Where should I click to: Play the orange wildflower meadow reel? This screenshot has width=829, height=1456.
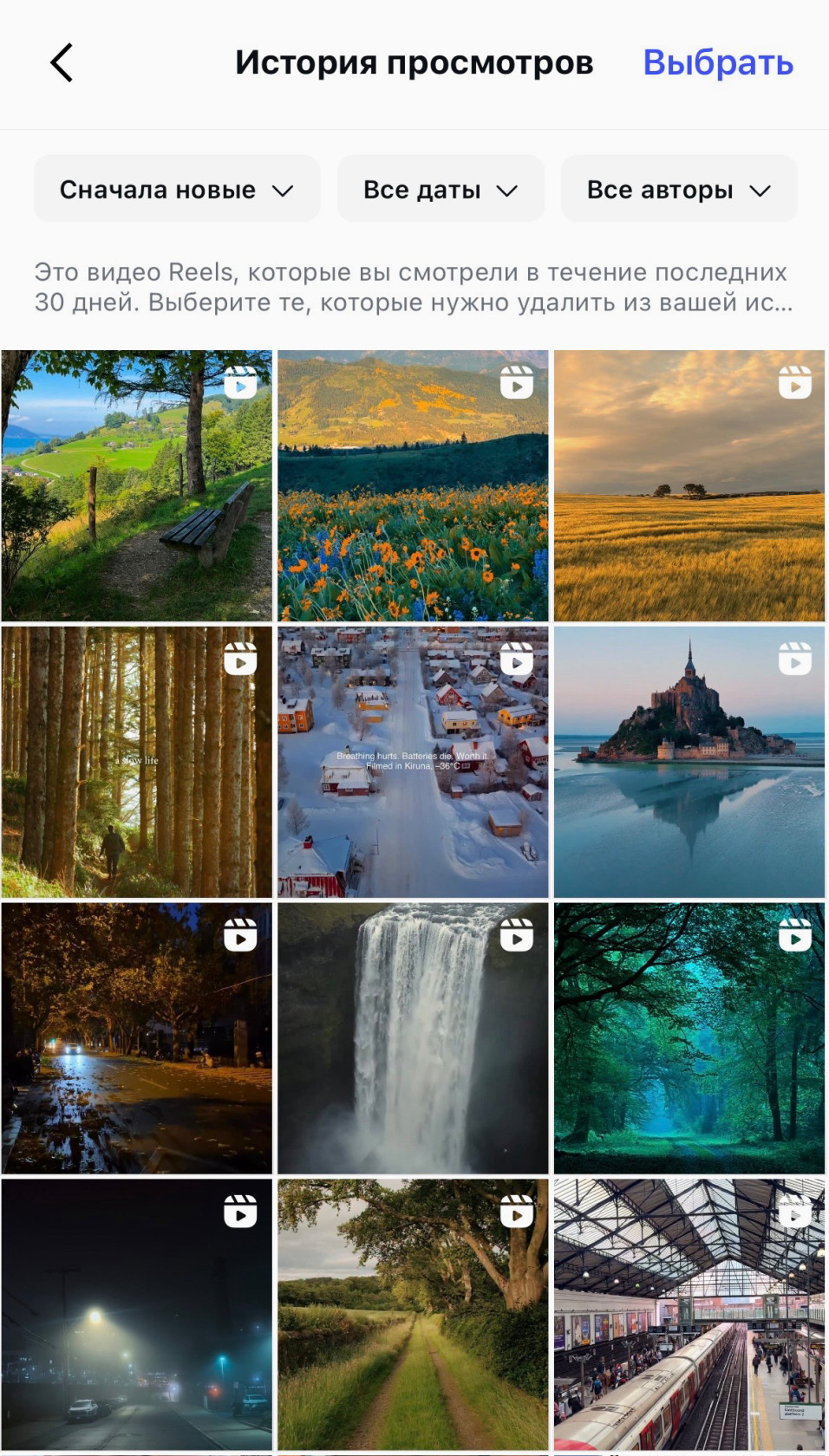(413, 485)
